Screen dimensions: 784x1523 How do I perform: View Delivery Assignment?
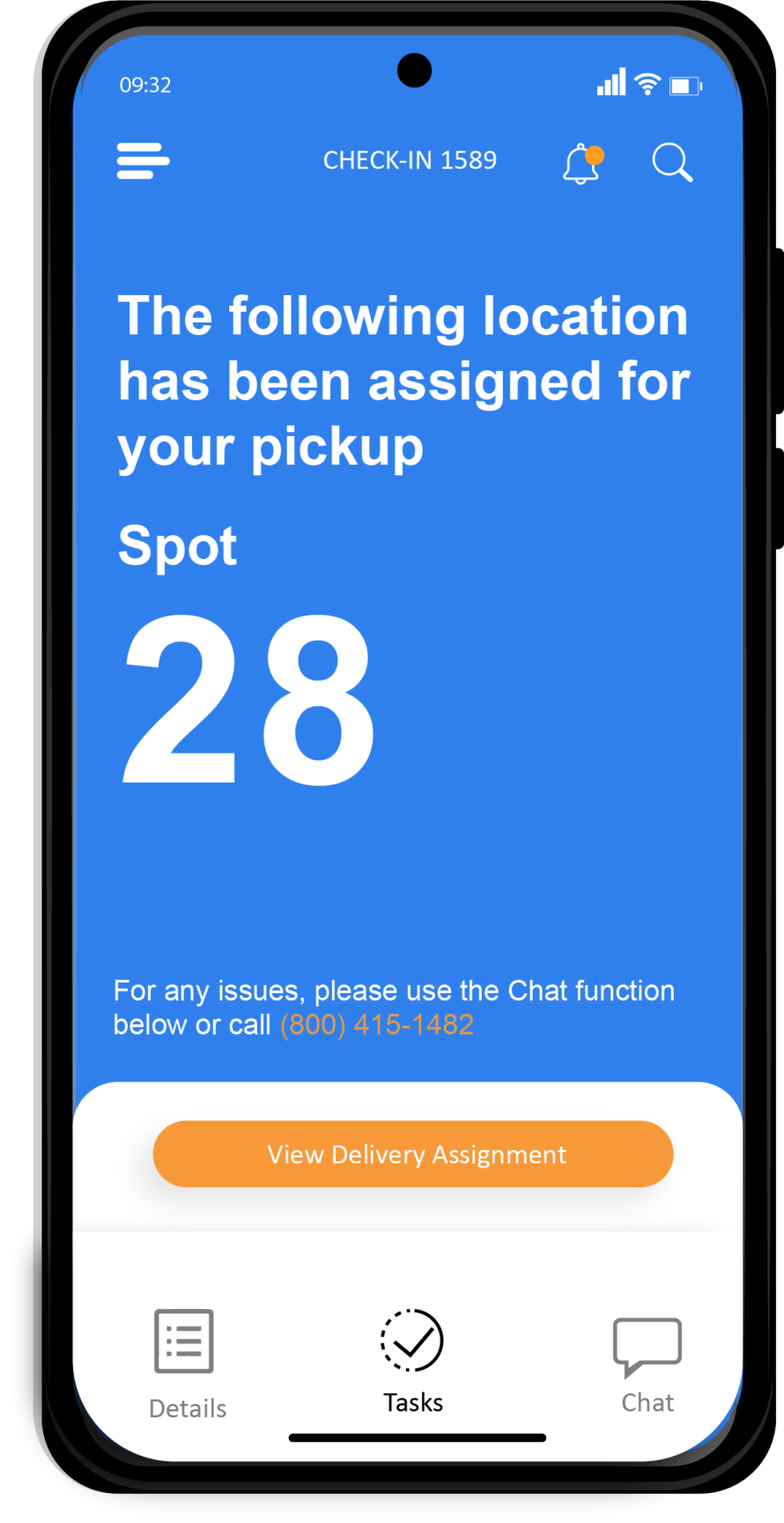(x=413, y=1154)
